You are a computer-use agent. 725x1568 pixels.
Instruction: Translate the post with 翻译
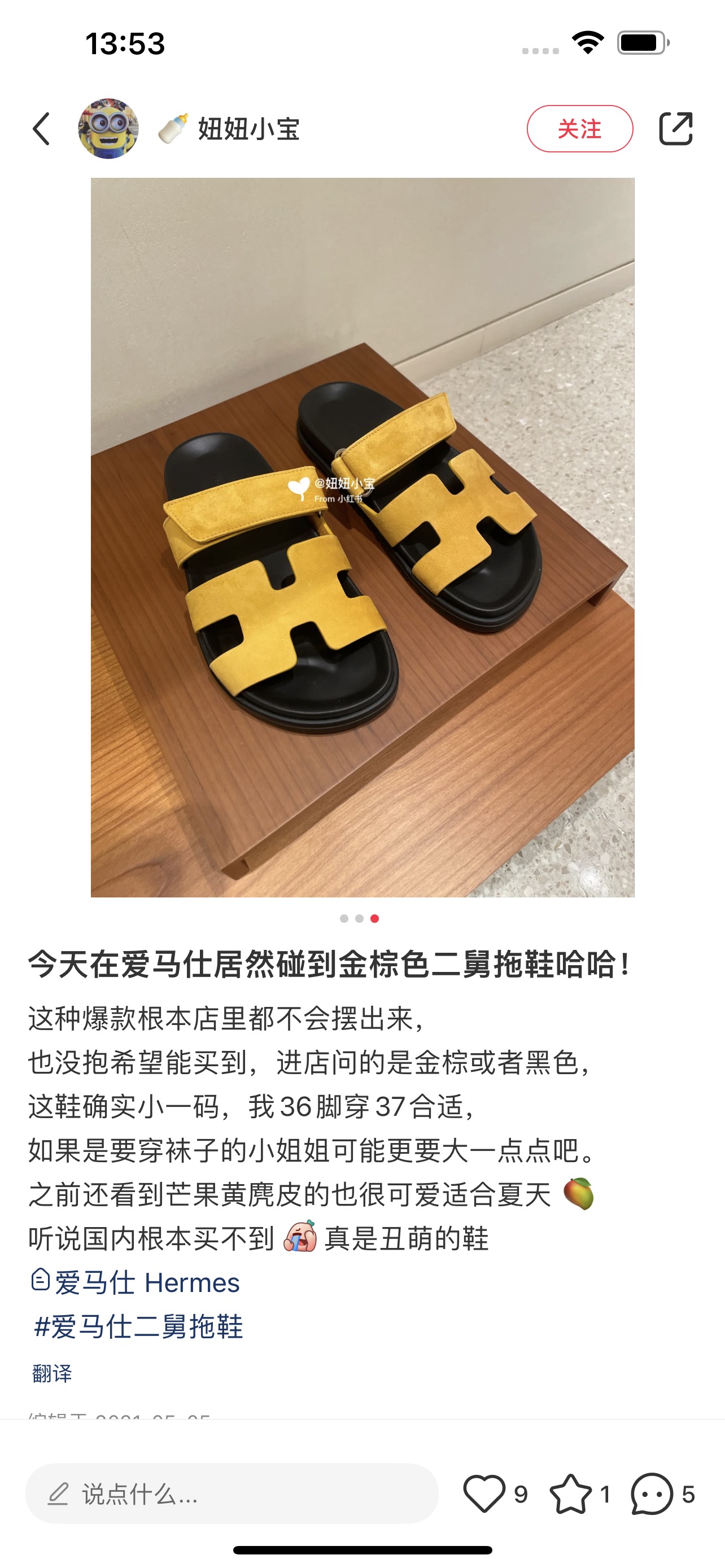pyautogui.click(x=52, y=1373)
